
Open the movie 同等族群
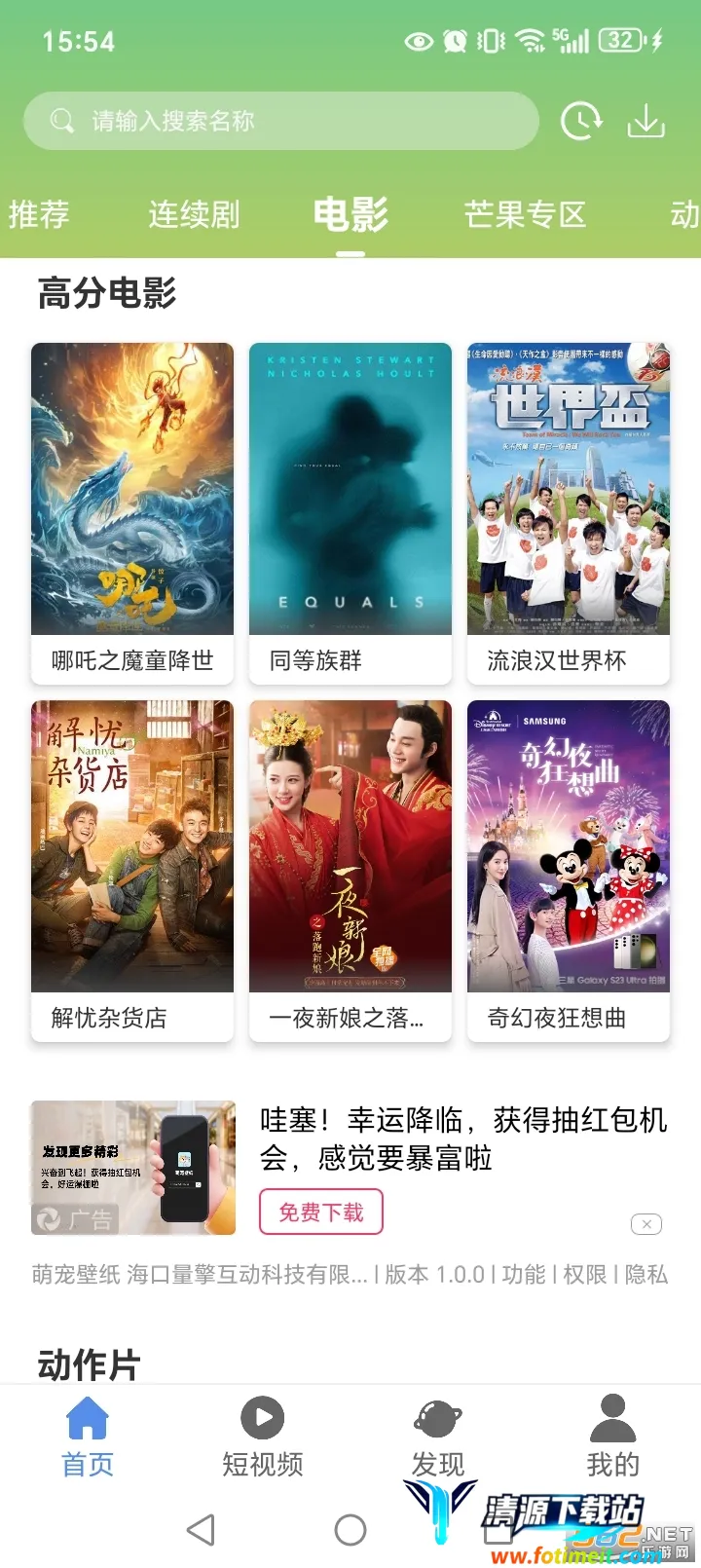[x=350, y=511]
